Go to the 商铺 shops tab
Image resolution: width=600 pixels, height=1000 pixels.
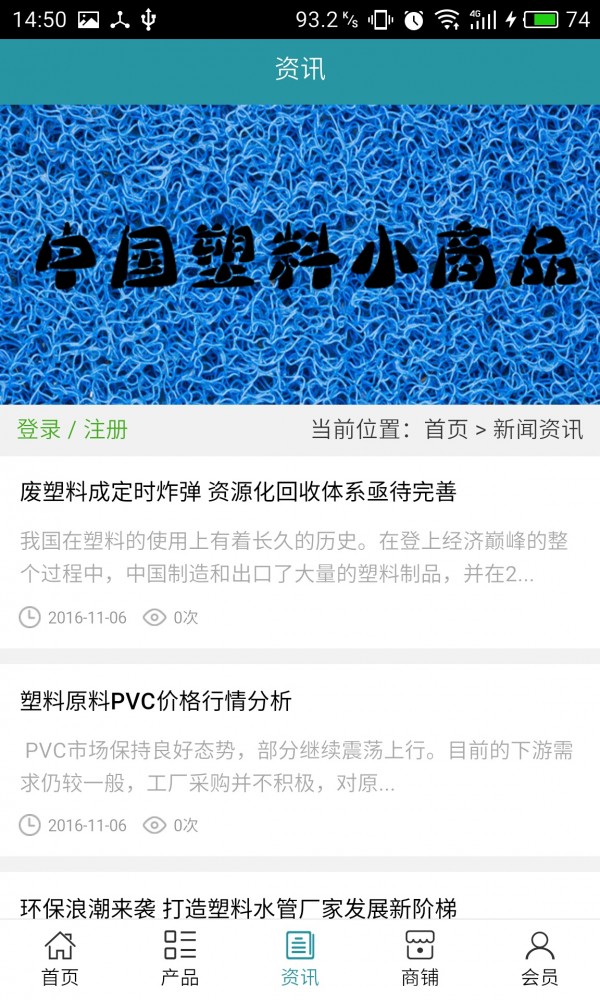(x=420, y=958)
